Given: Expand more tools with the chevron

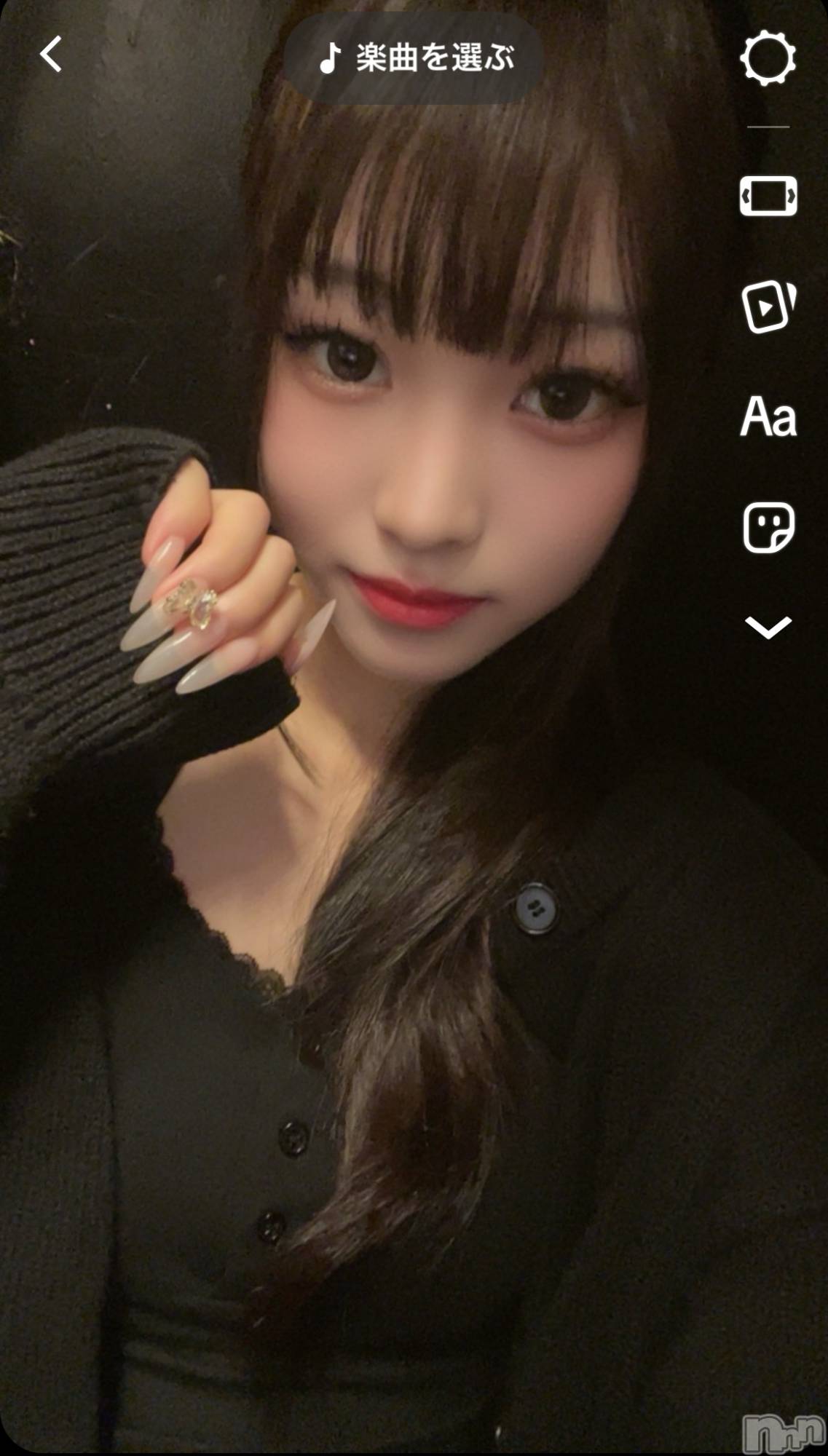Looking at the screenshot, I should pyautogui.click(x=768, y=627).
